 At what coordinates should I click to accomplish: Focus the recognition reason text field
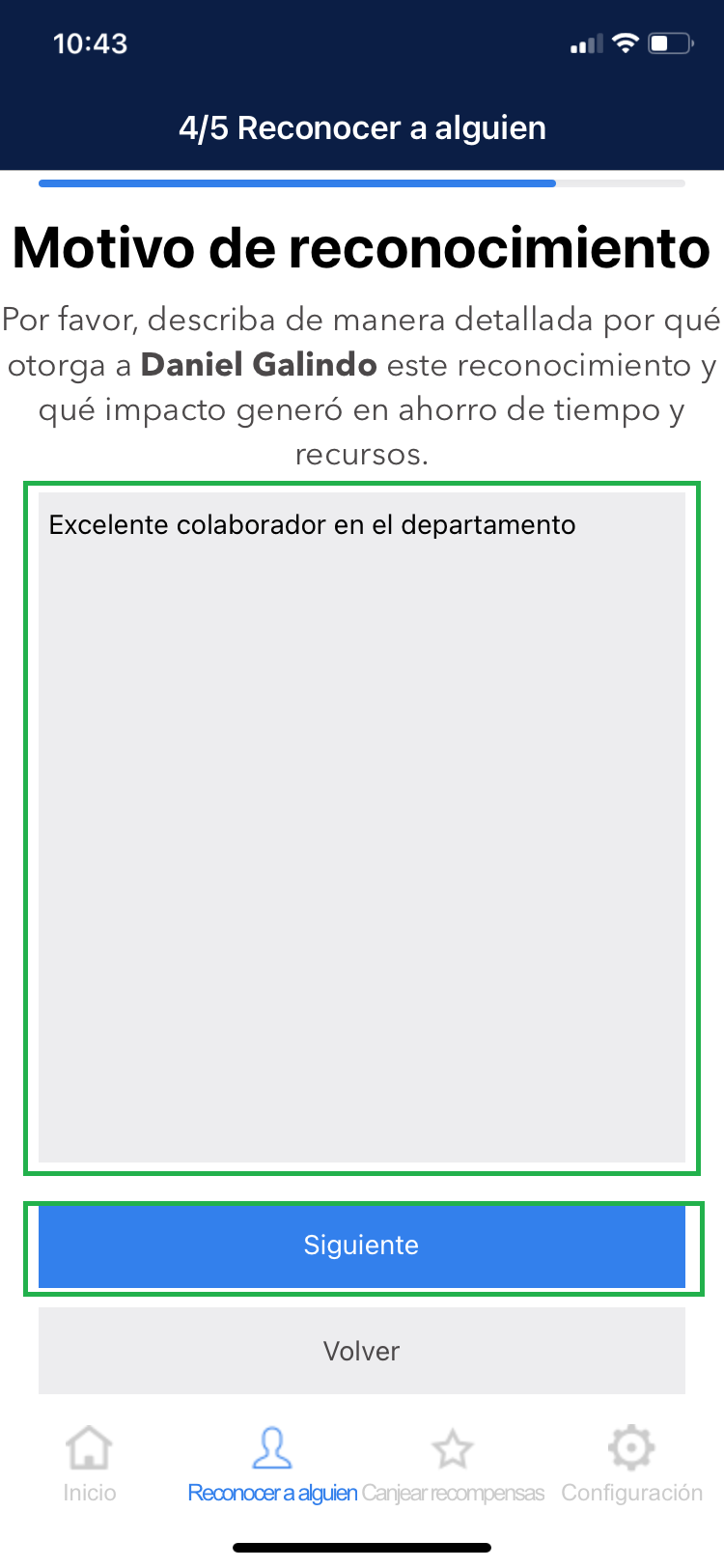pos(361,827)
